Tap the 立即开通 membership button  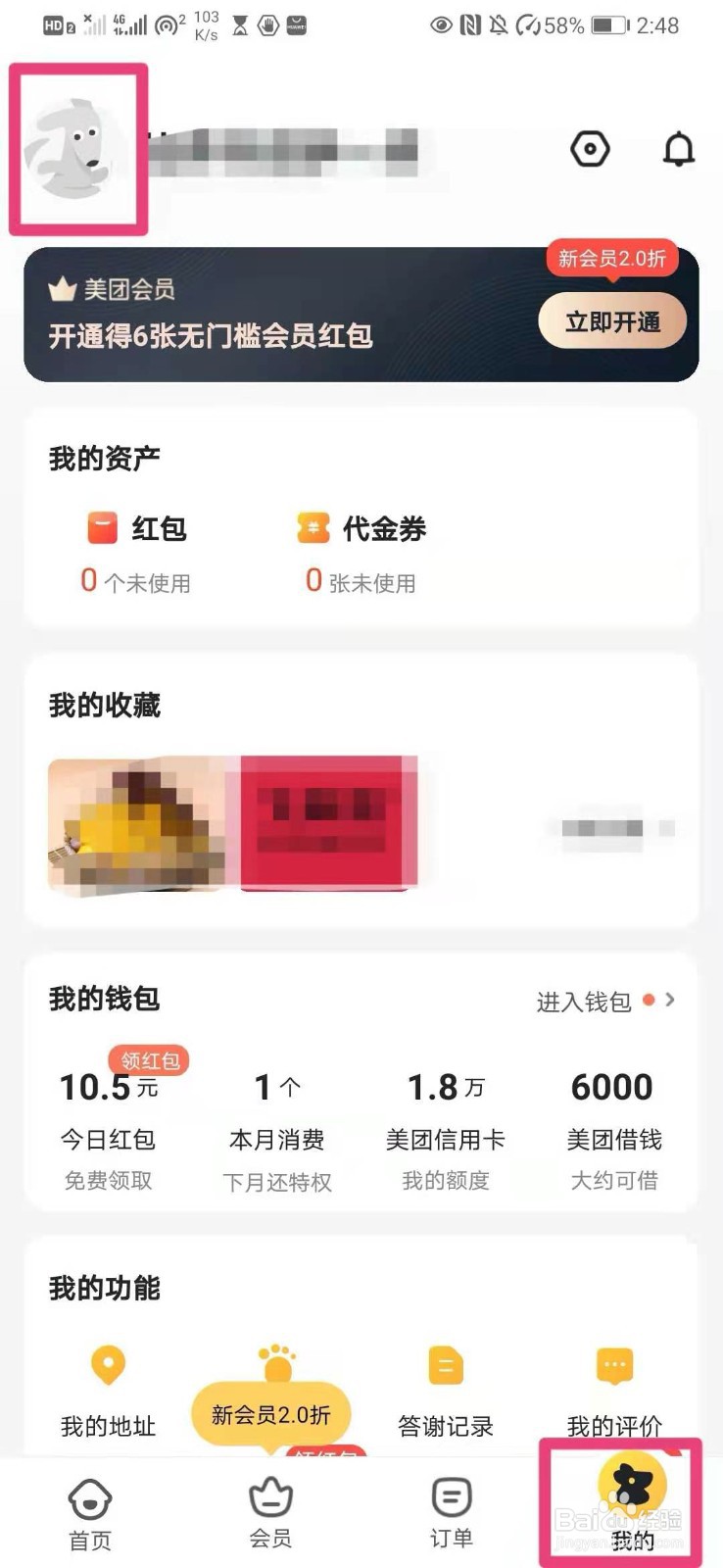tap(611, 320)
